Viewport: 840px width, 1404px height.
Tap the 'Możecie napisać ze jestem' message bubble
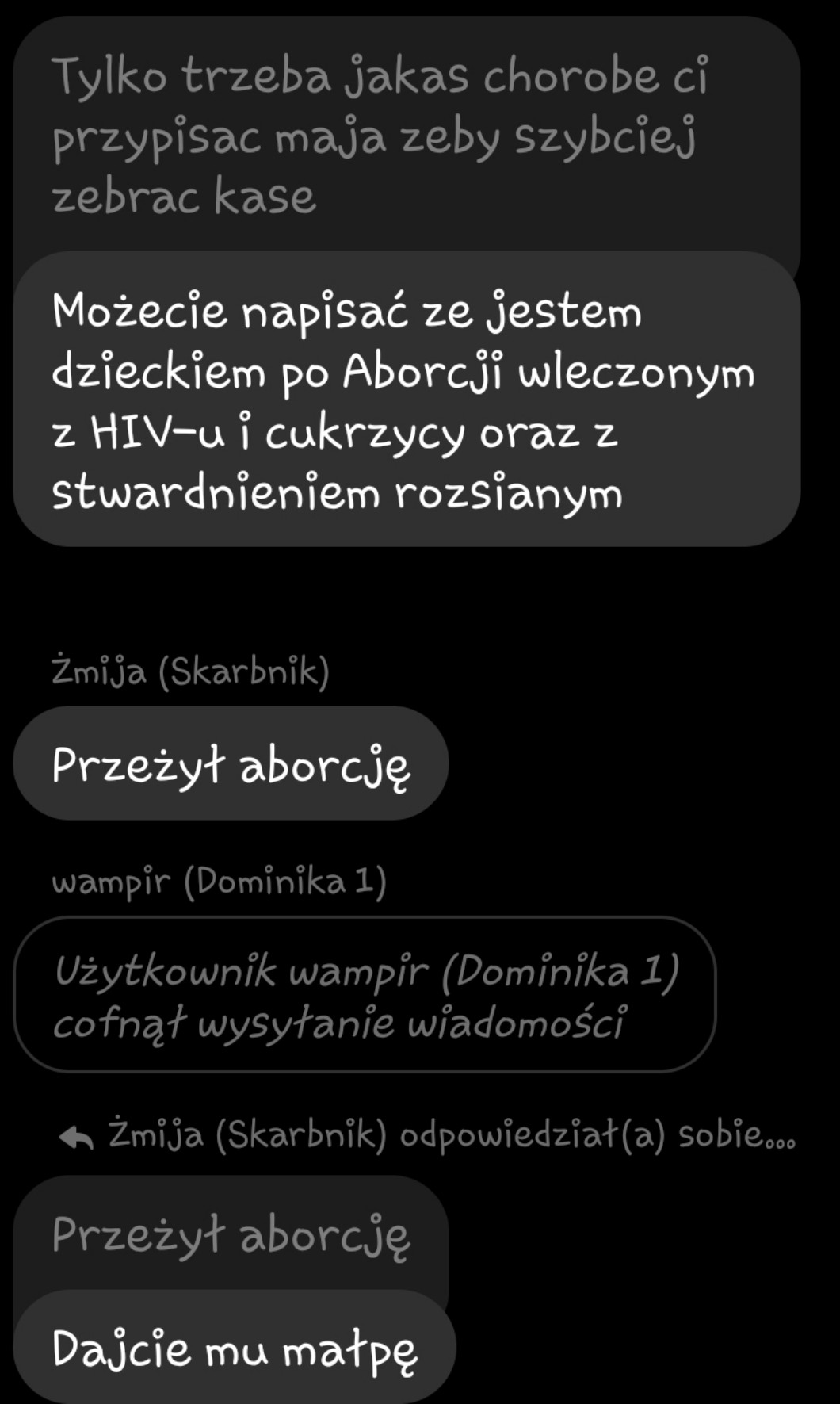tap(404, 400)
